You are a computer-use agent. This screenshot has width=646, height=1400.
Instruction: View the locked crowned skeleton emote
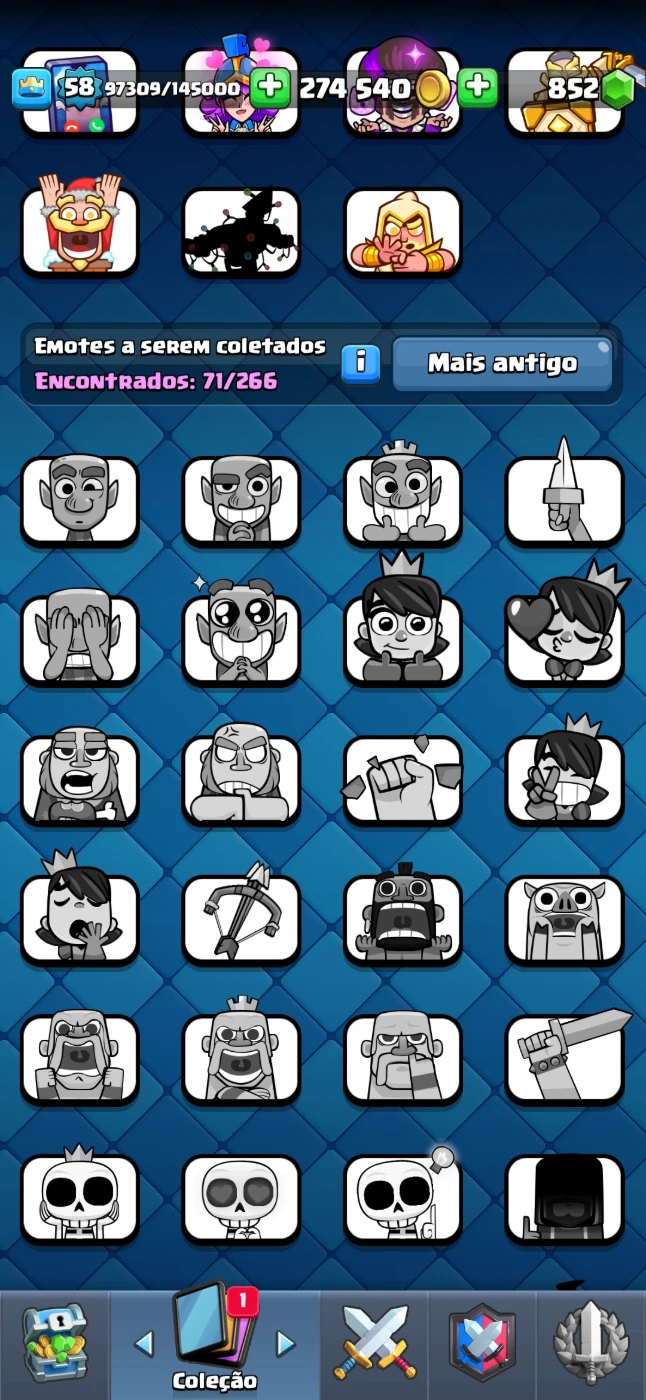(x=80, y=1197)
